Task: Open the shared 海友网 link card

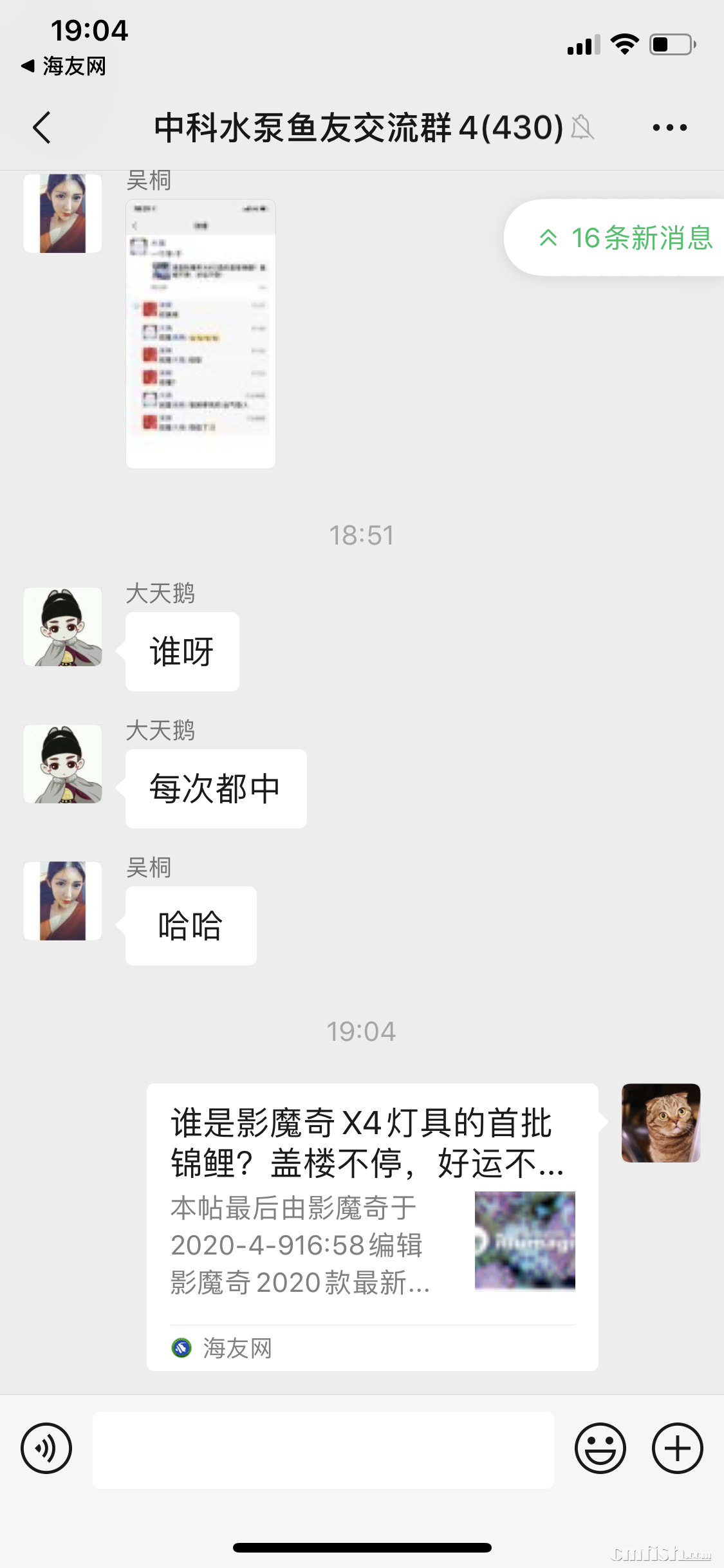Action: tap(372, 1226)
